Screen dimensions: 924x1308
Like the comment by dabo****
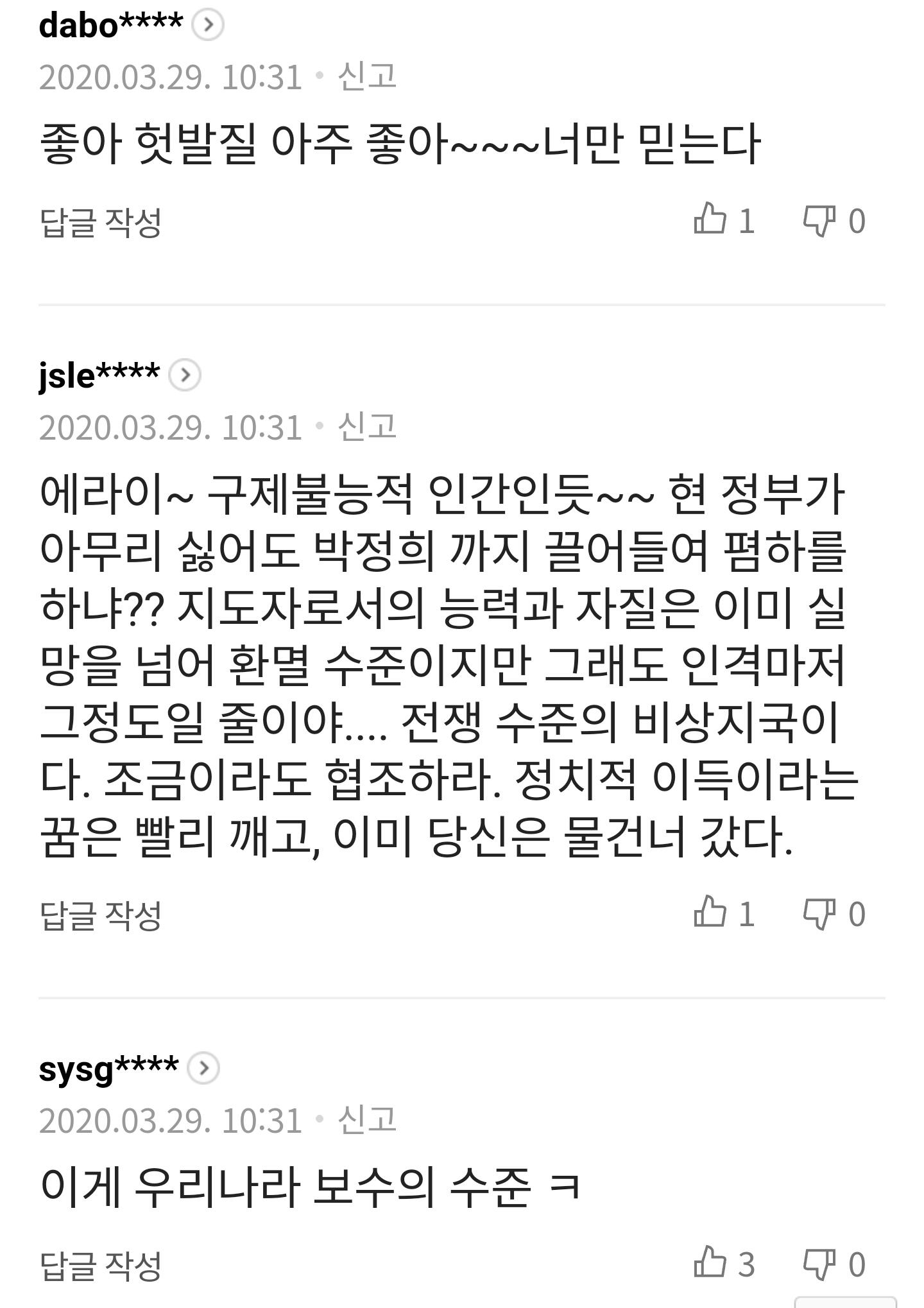[x=724, y=221]
